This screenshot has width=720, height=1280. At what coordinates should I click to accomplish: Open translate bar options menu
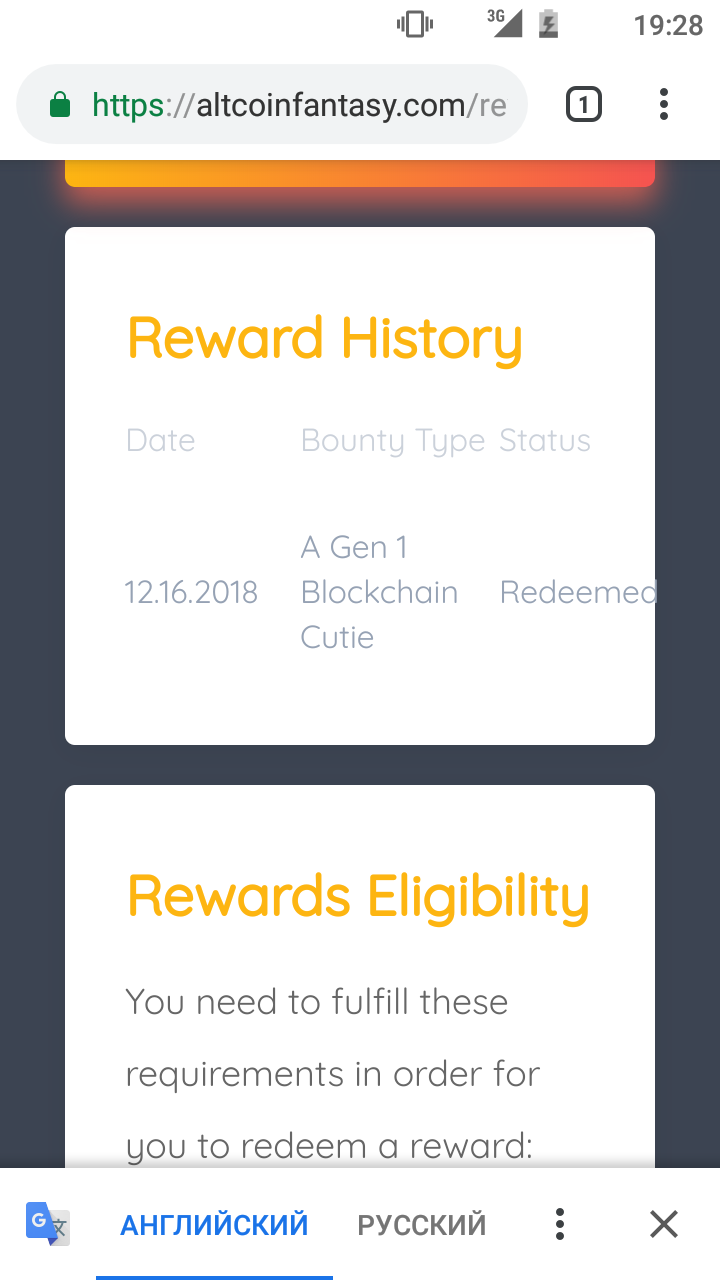[x=560, y=1224]
